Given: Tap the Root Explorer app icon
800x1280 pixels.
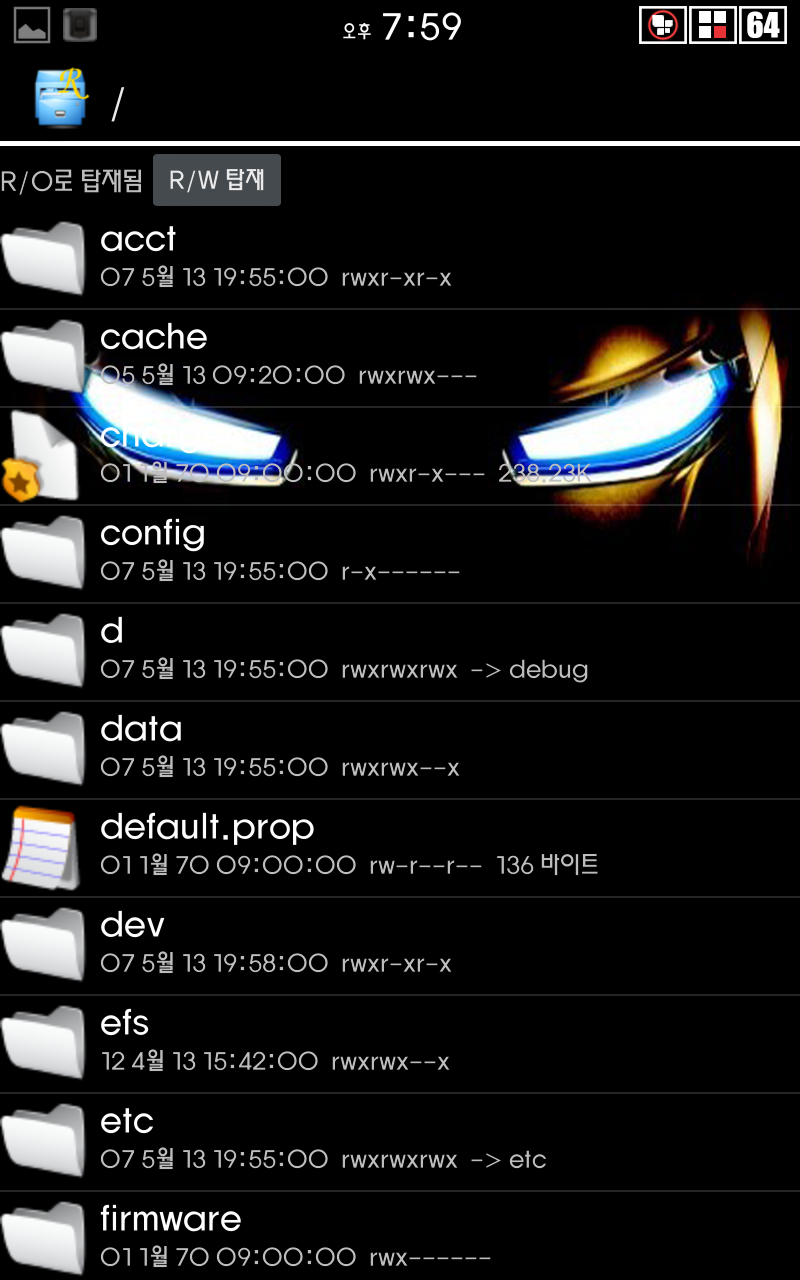Looking at the screenshot, I should (x=60, y=98).
